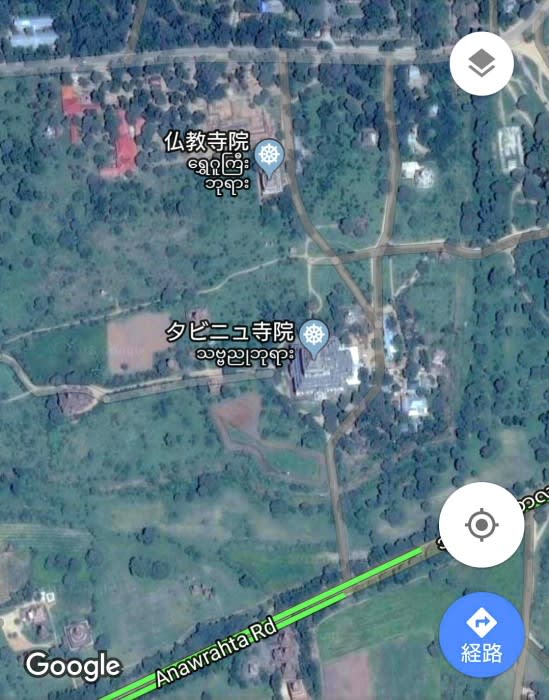Tap the blue 経路 directions button
Image resolution: width=549 pixels, height=700 pixels.
pos(482,635)
